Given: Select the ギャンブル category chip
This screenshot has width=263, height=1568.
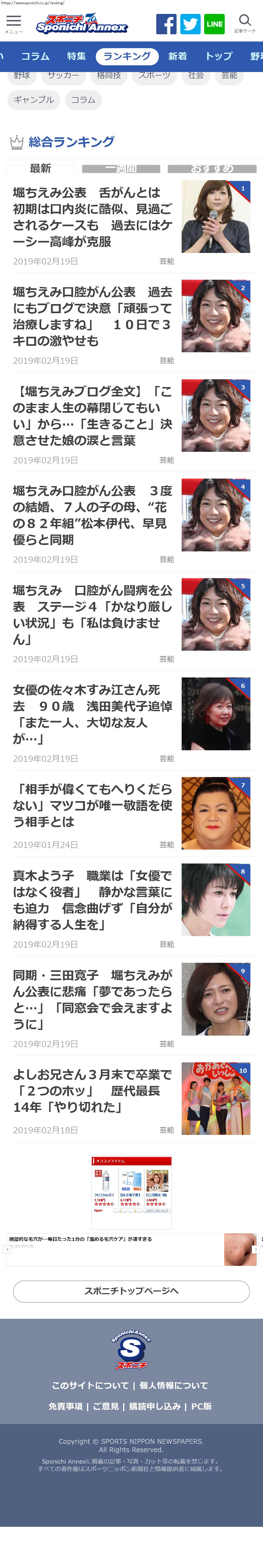Looking at the screenshot, I should (34, 100).
